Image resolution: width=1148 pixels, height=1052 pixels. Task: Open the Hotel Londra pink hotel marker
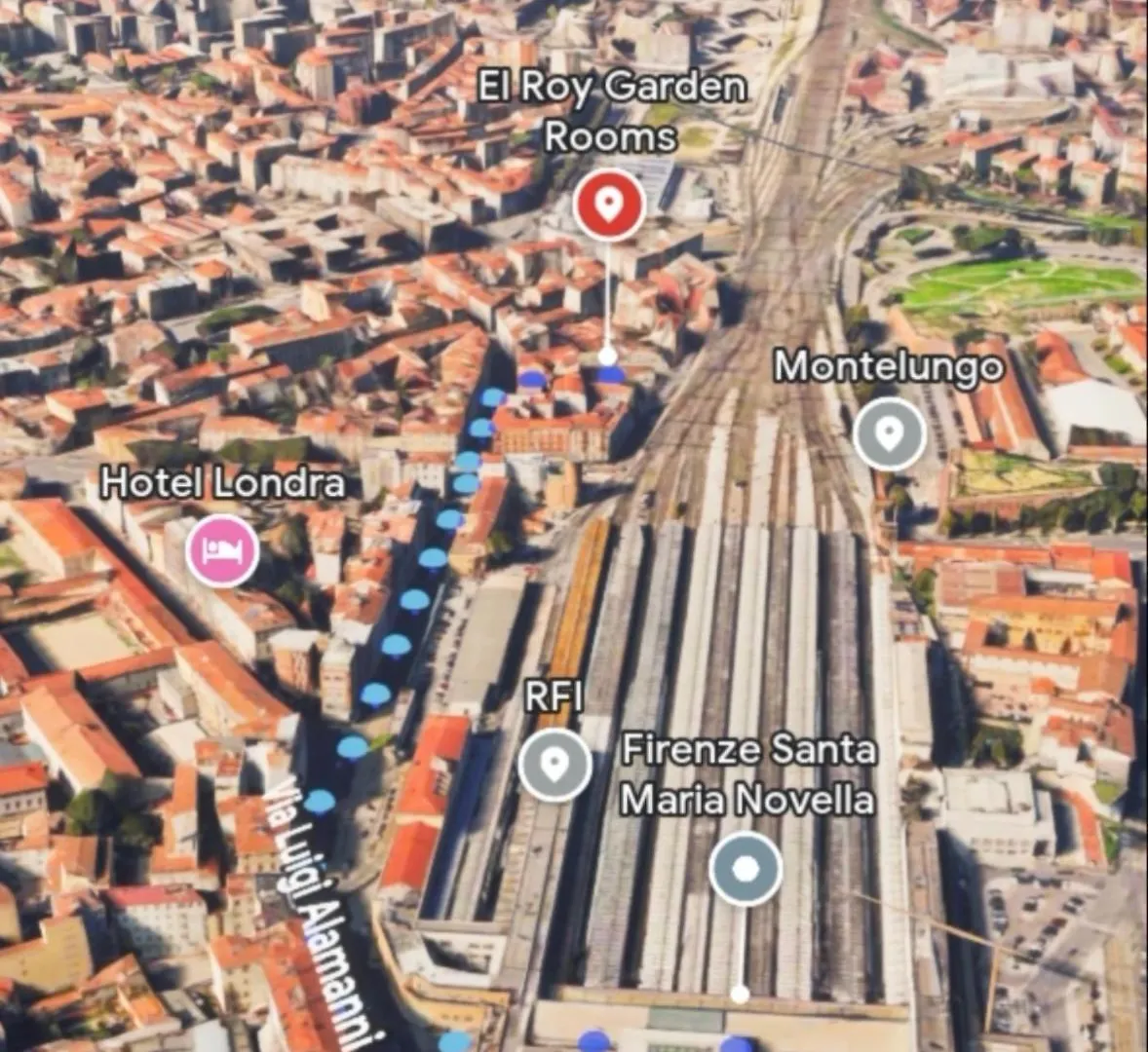[222, 551]
